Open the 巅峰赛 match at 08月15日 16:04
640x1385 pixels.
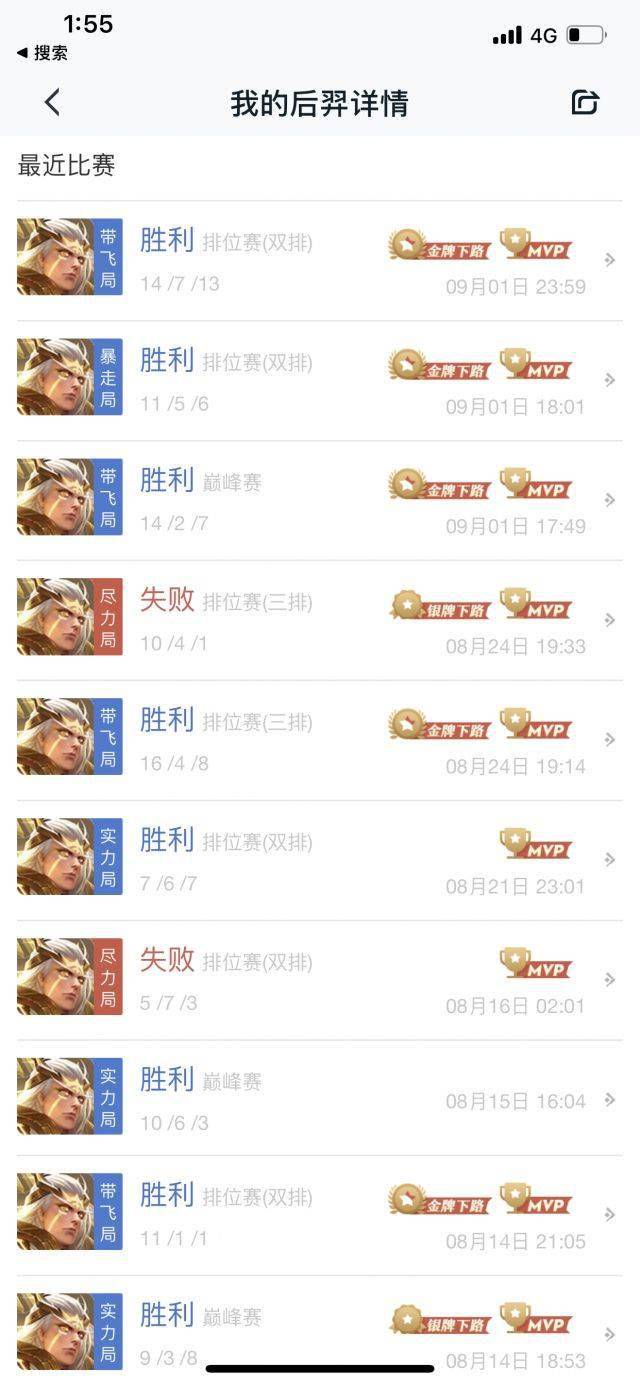click(x=320, y=1098)
